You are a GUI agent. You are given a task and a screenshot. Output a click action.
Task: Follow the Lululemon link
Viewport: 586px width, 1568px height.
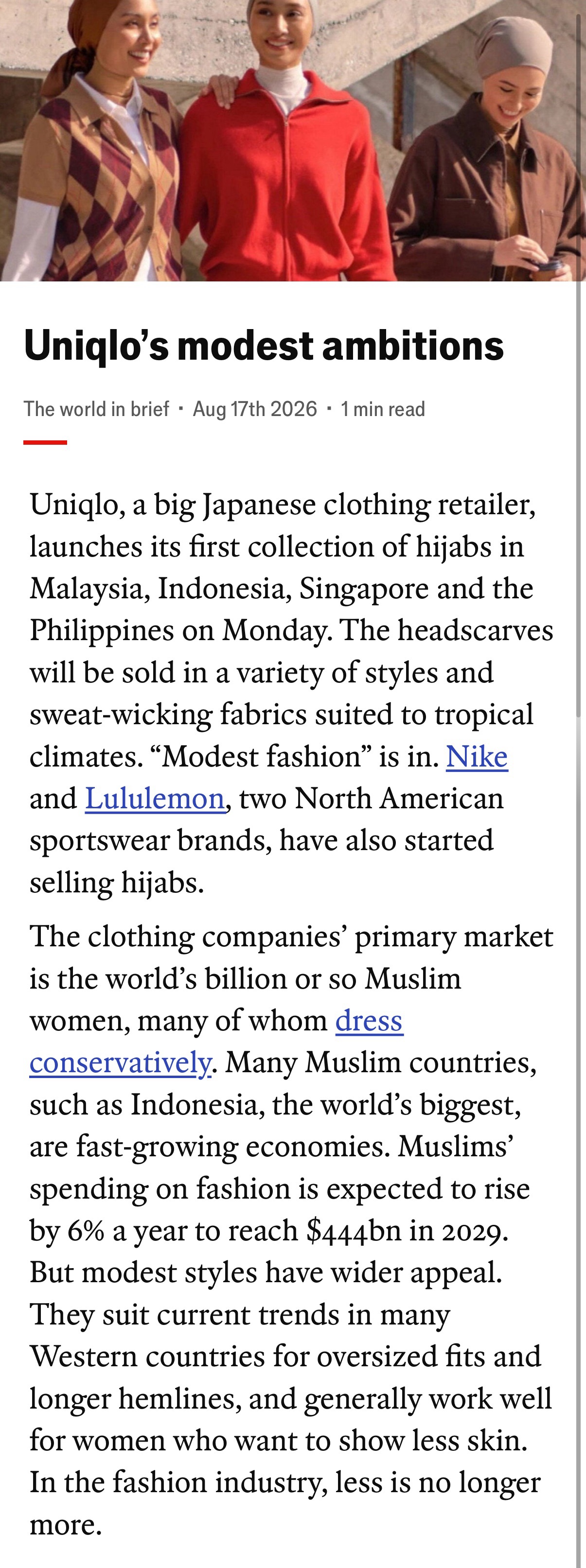click(155, 799)
